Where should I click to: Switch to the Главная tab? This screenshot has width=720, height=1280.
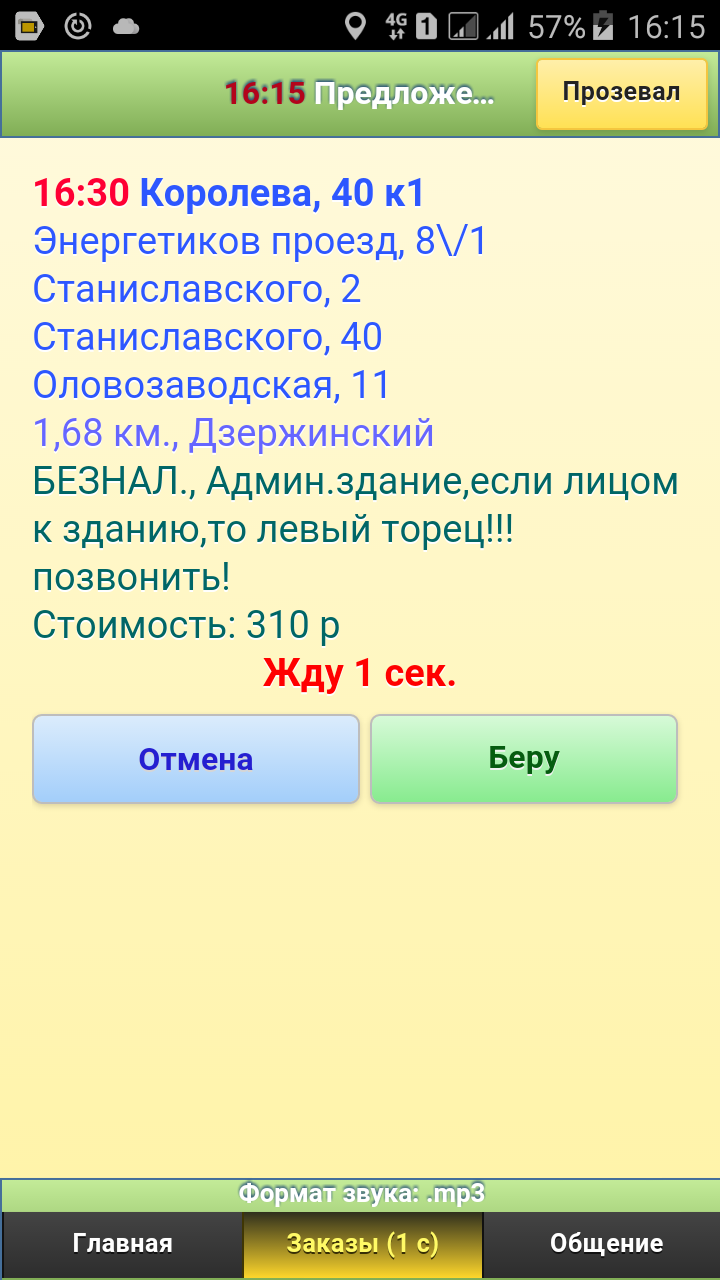point(122,1244)
